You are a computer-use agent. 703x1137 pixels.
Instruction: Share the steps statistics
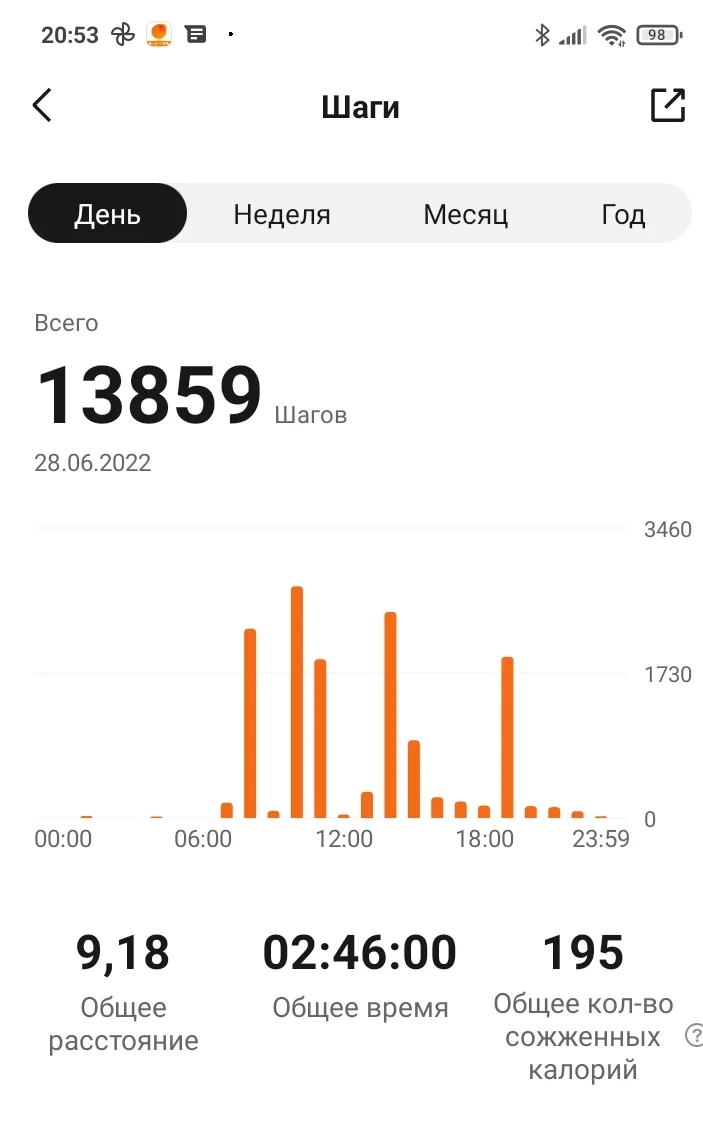coord(667,106)
